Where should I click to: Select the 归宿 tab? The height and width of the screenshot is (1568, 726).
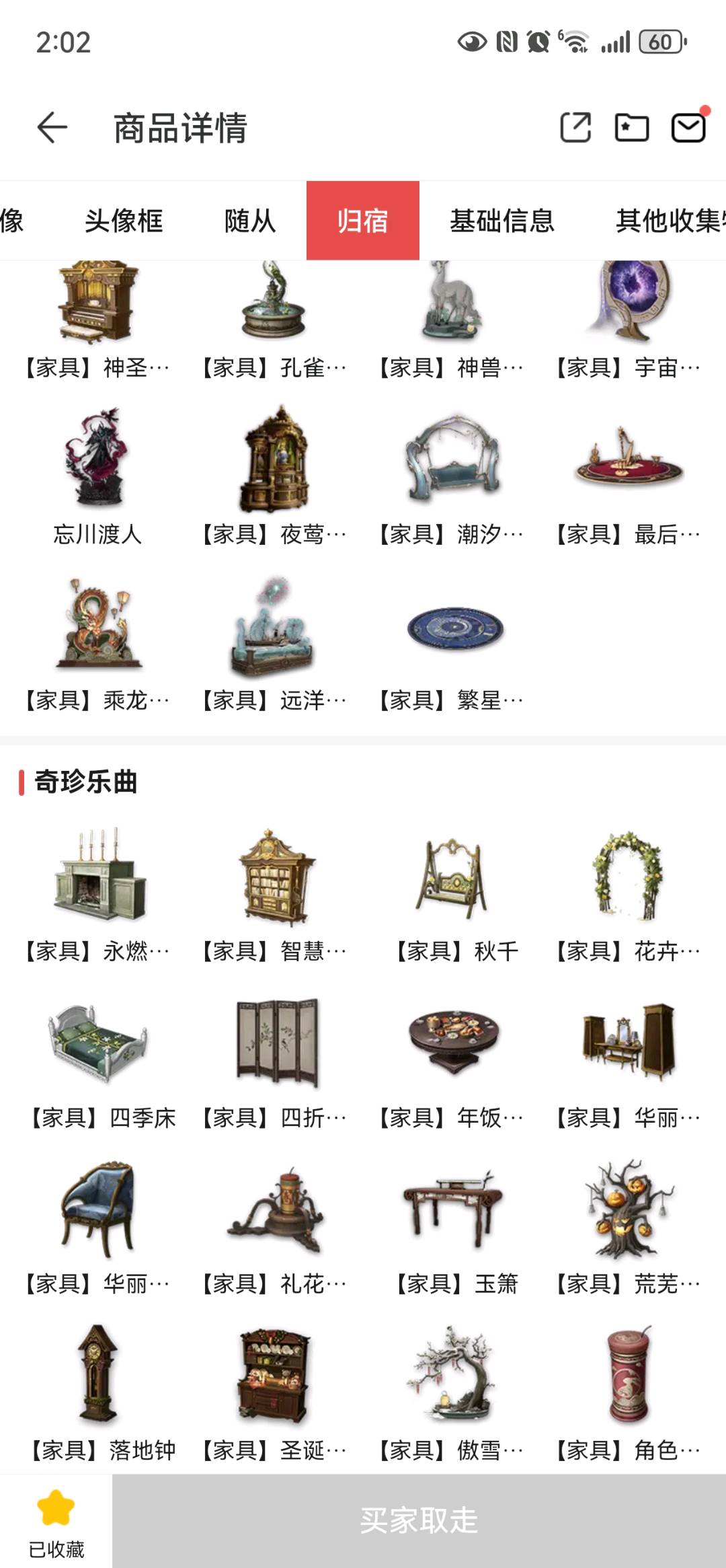363,221
